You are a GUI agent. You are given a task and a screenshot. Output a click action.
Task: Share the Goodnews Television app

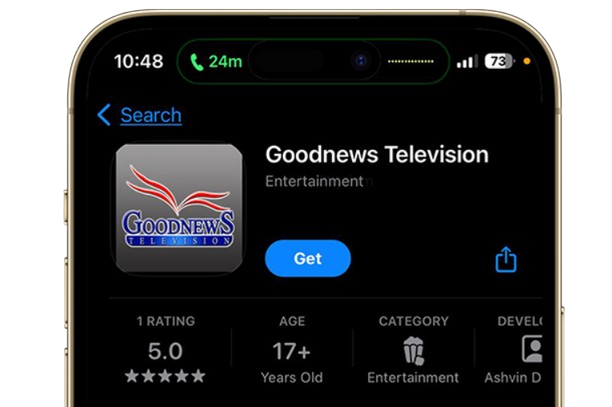tap(506, 260)
